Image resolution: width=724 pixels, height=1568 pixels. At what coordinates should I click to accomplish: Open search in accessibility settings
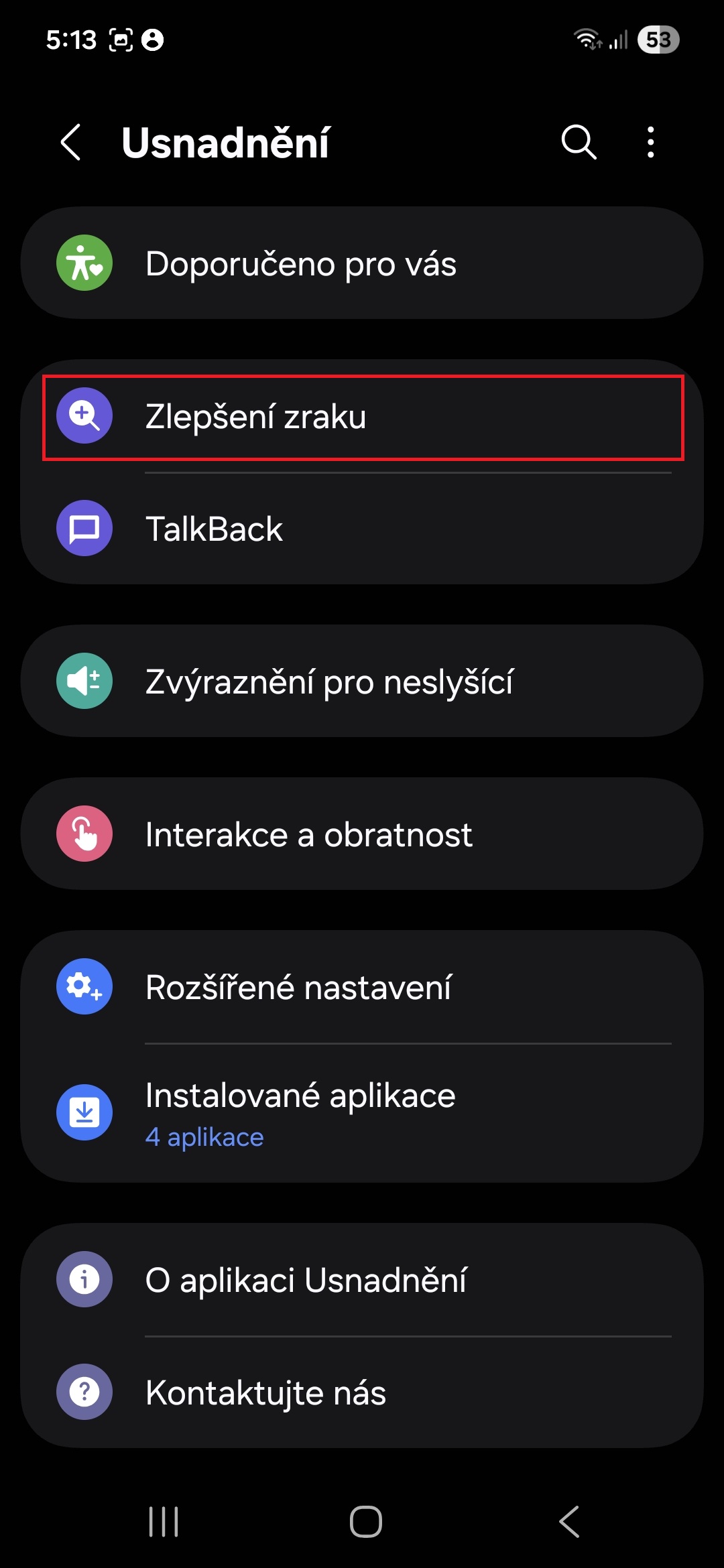(579, 142)
